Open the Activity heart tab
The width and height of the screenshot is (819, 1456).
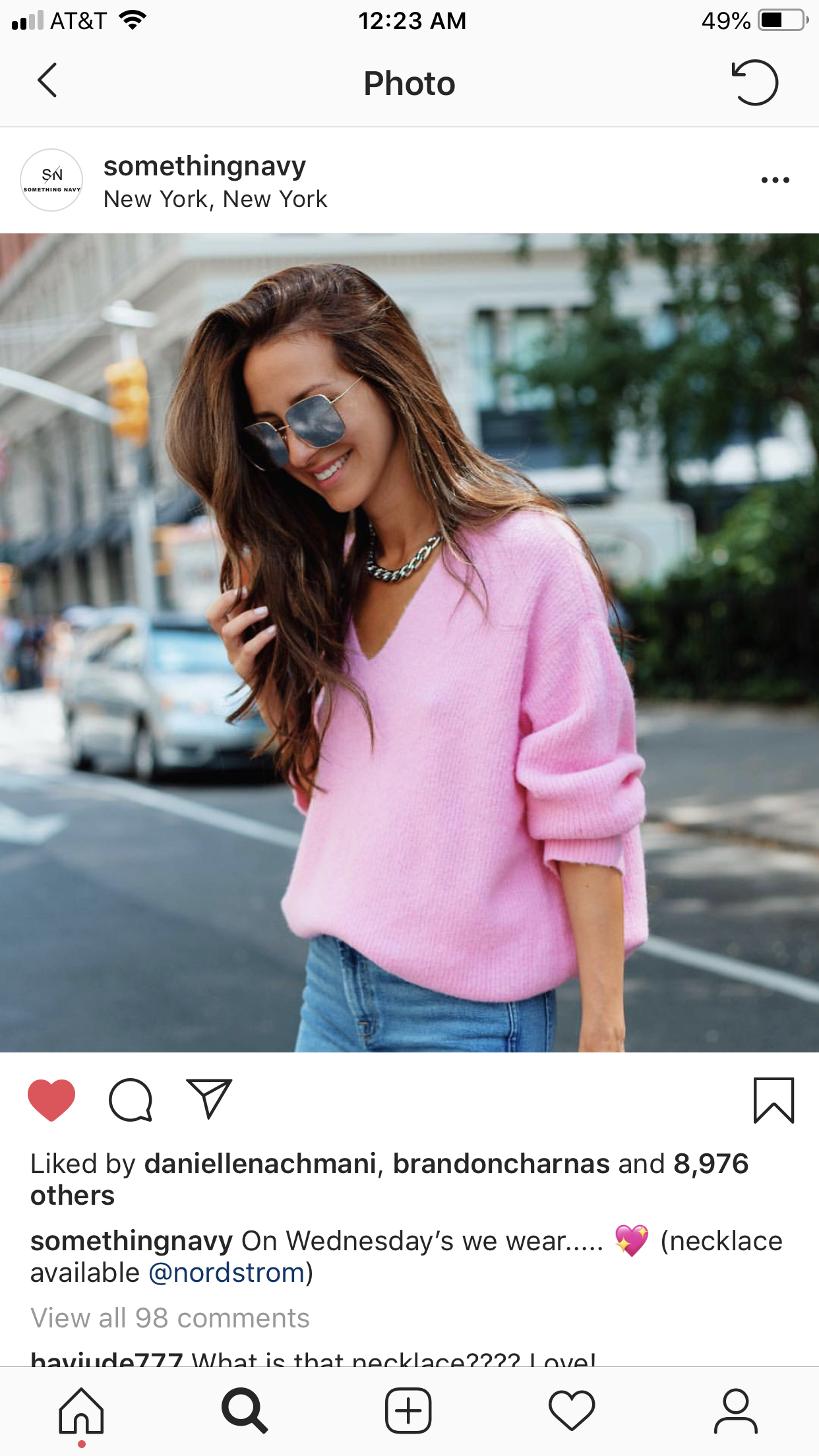[x=572, y=1411]
